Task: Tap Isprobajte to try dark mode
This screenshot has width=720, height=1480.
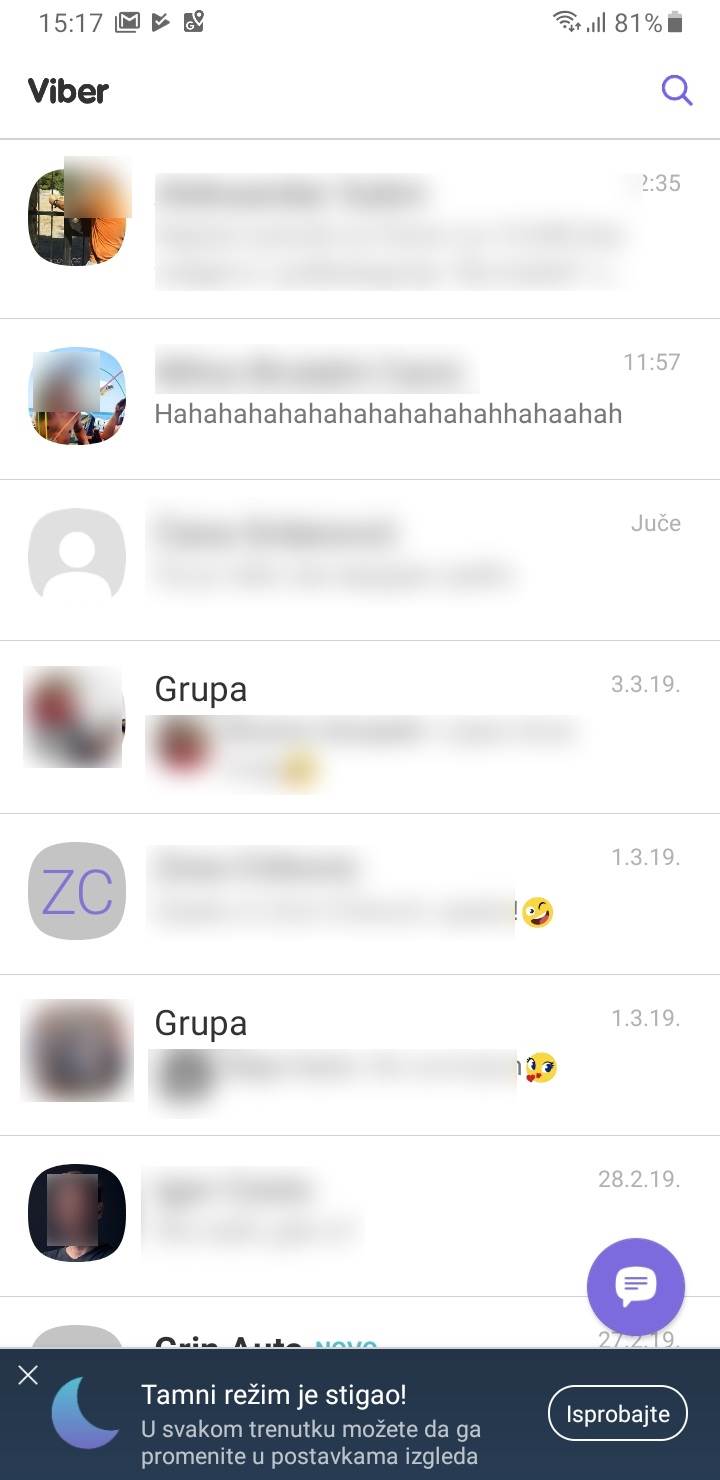Action: point(618,1415)
